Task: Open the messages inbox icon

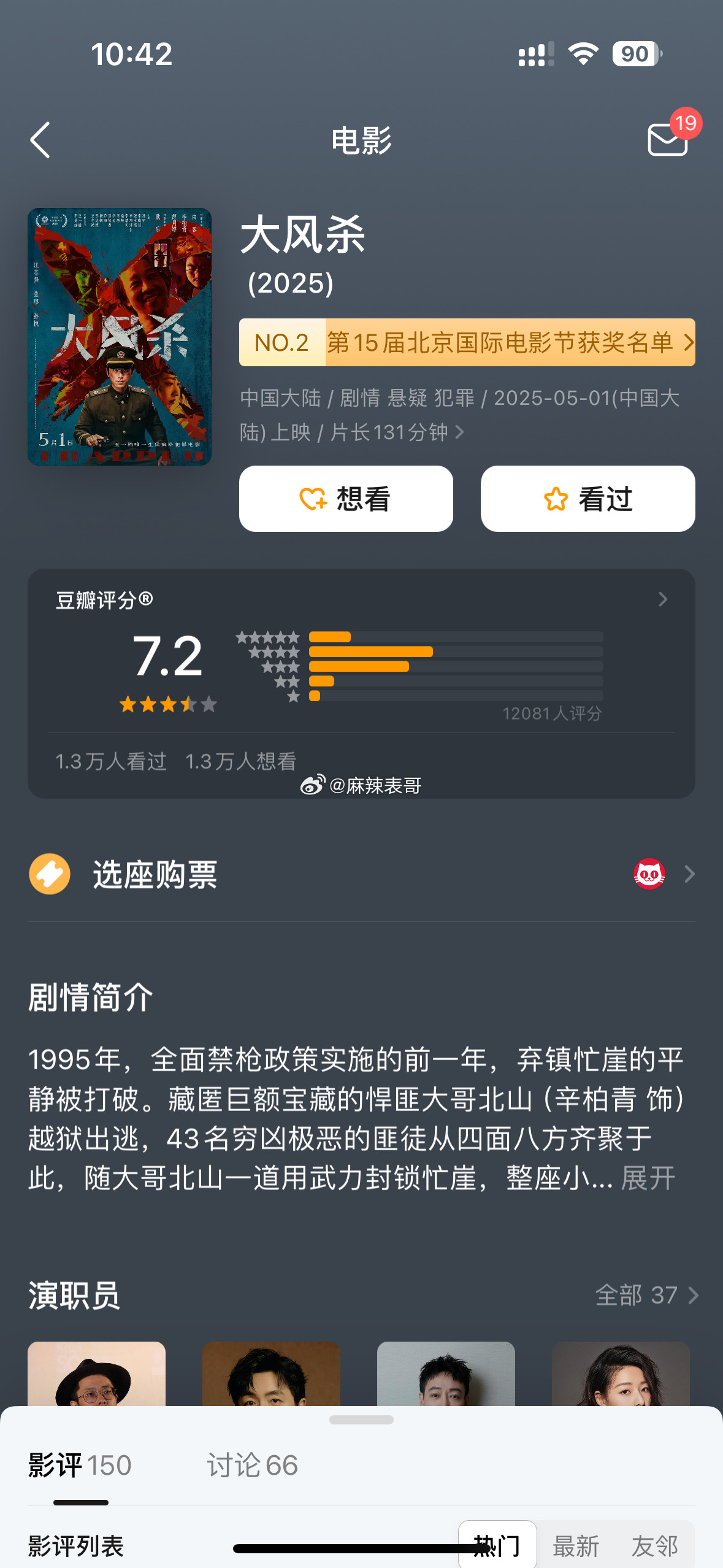Action: pos(667,139)
